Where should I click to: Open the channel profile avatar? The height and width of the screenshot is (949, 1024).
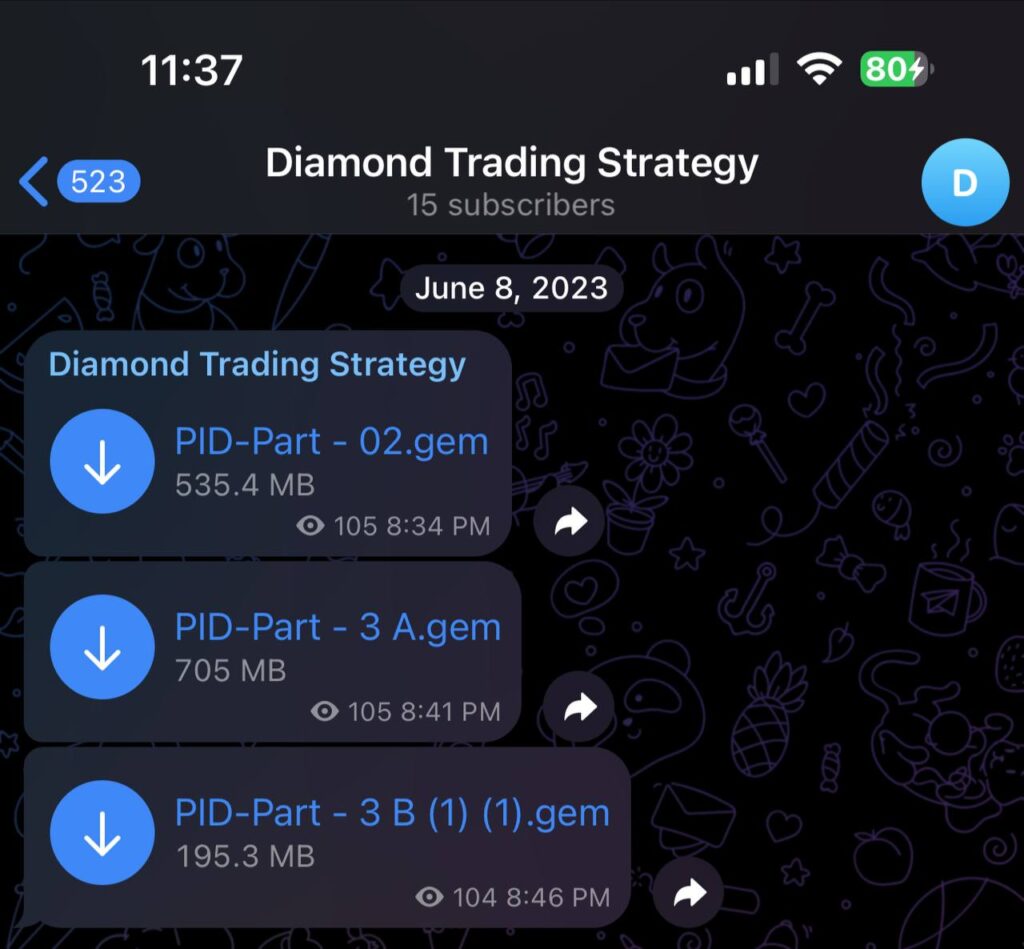click(x=964, y=182)
